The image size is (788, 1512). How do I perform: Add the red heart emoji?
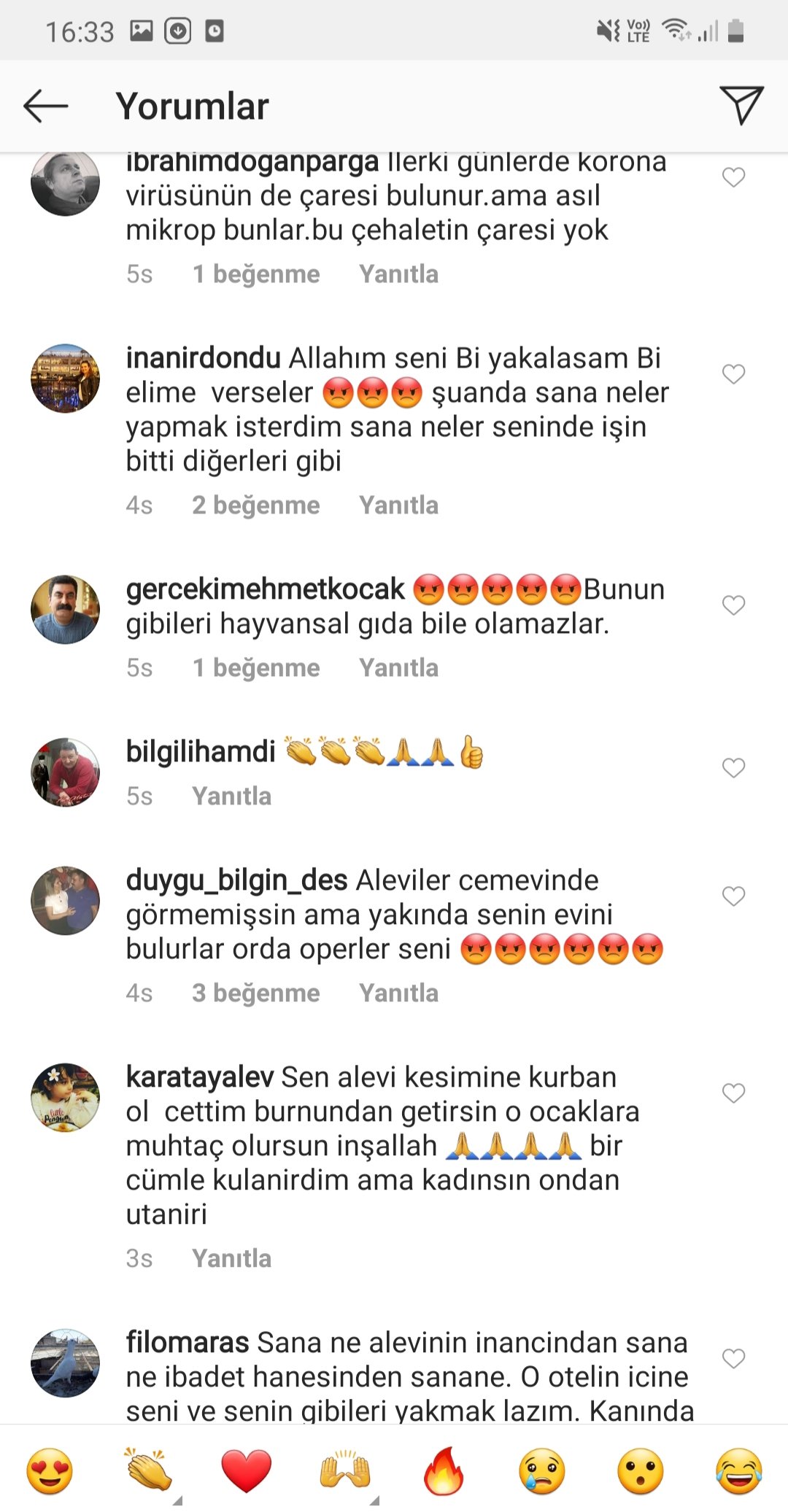tap(247, 1470)
